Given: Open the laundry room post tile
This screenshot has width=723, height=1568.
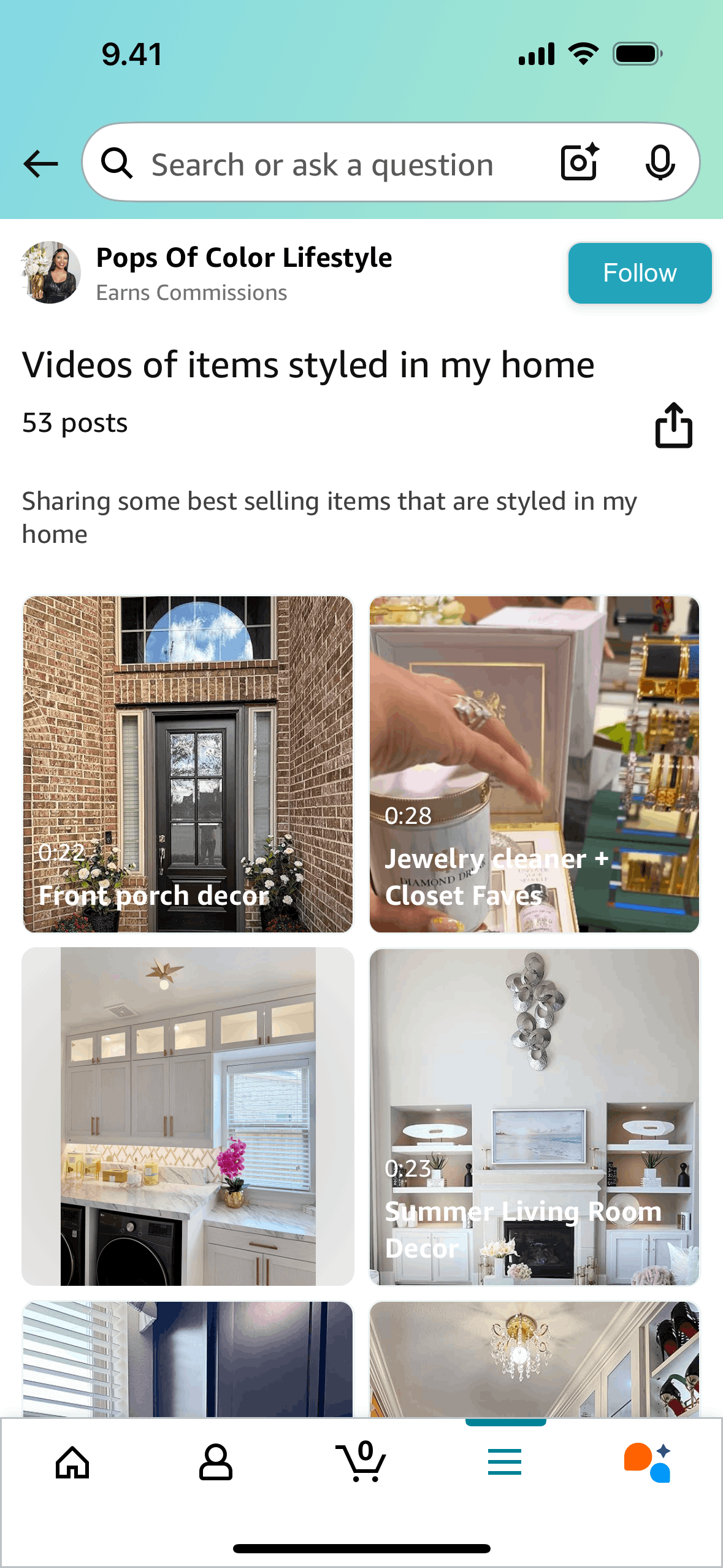Looking at the screenshot, I should [188, 1116].
